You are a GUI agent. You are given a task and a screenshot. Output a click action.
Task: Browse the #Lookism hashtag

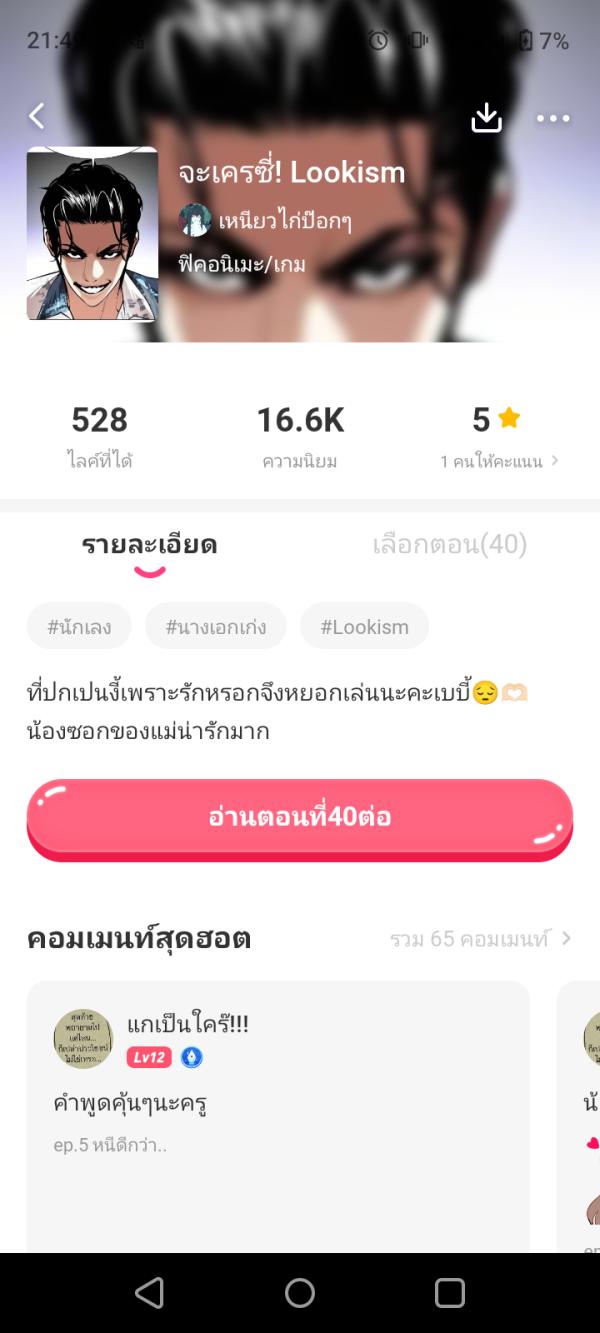coord(364,627)
